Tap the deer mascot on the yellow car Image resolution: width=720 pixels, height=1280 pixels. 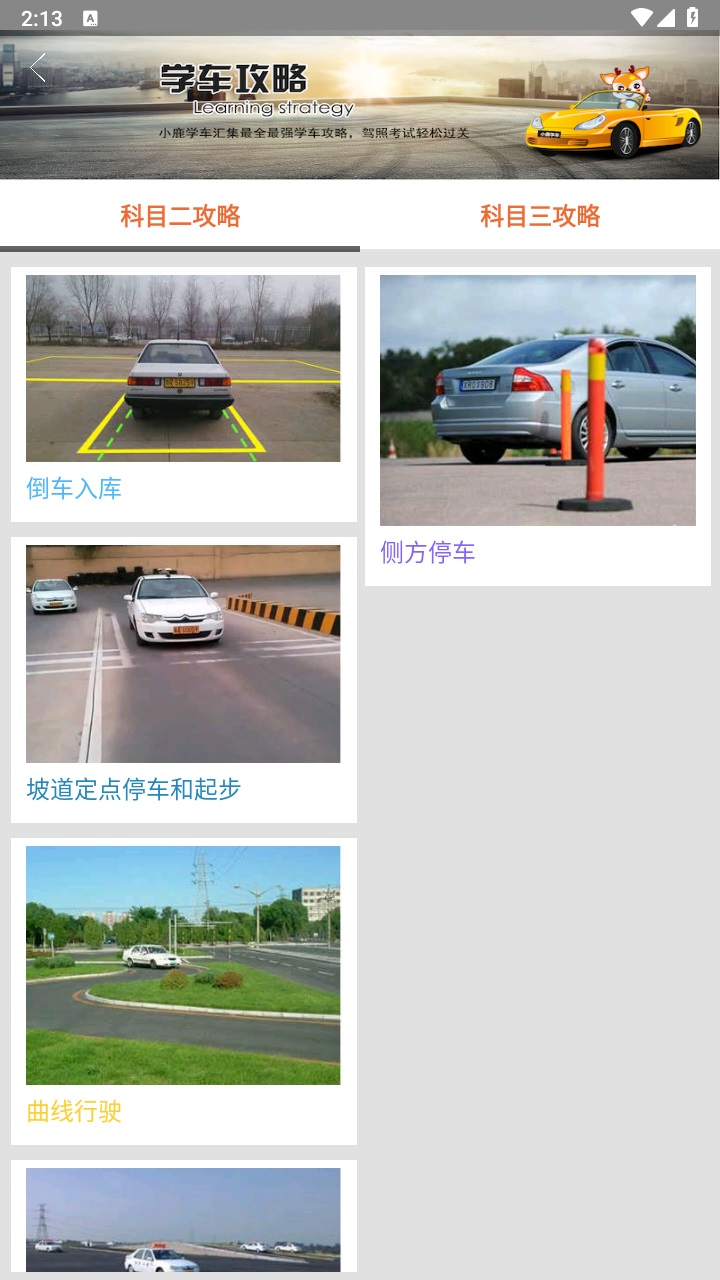click(x=625, y=85)
